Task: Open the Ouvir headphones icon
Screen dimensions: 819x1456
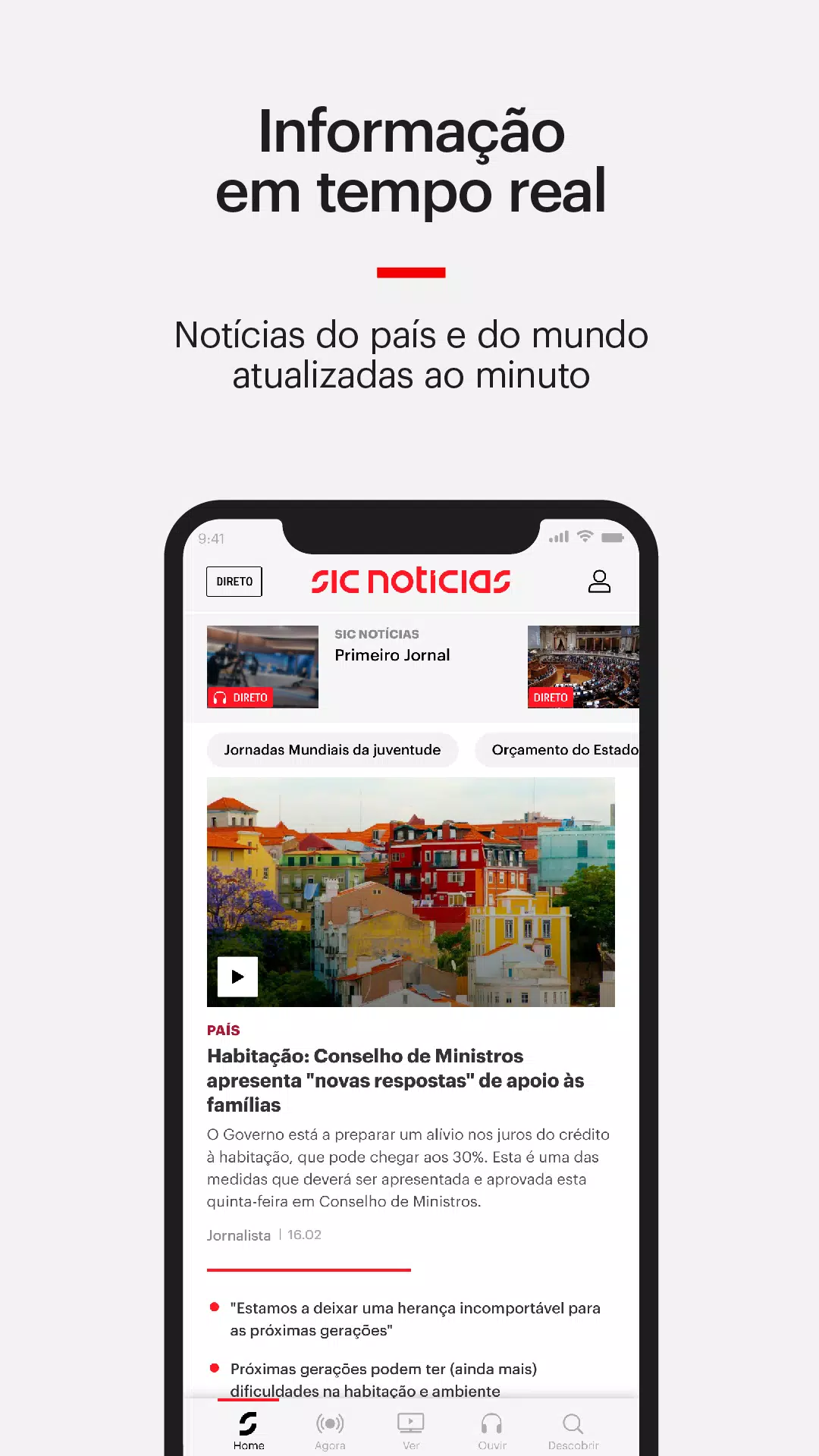Action: tap(491, 1420)
